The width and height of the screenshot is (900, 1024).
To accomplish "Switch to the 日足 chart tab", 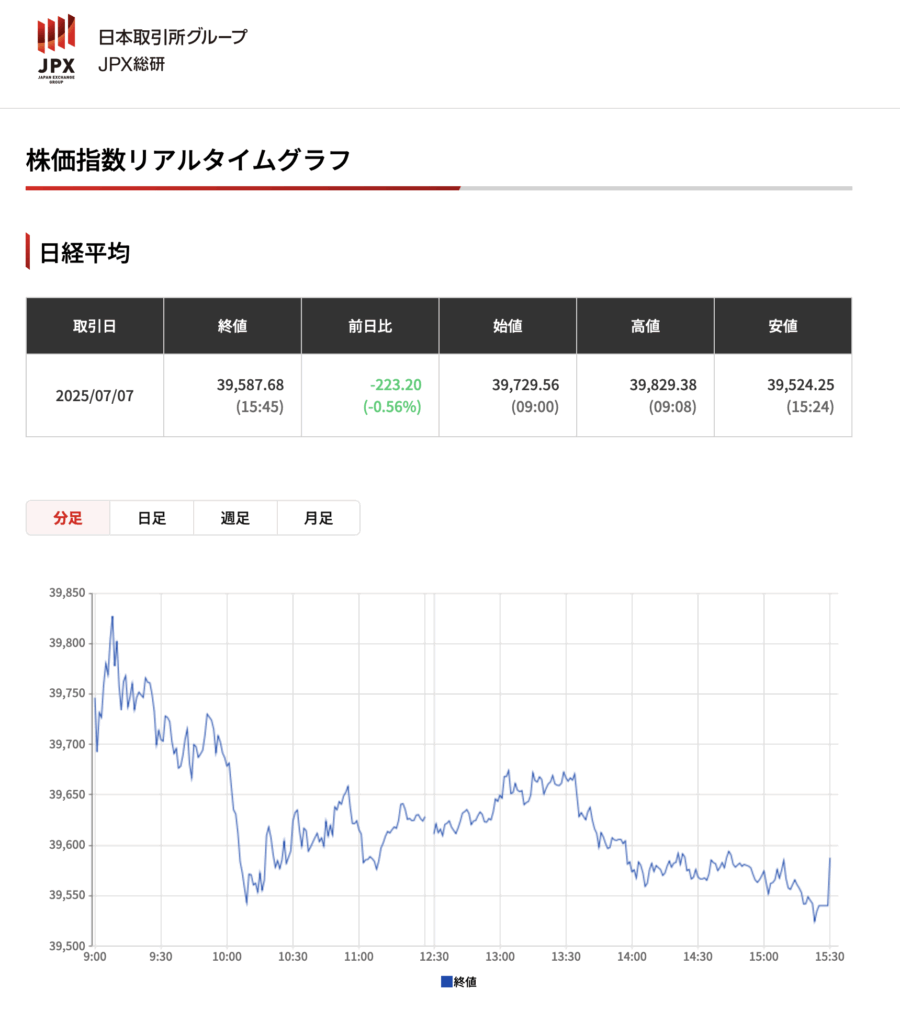I will click(152, 518).
